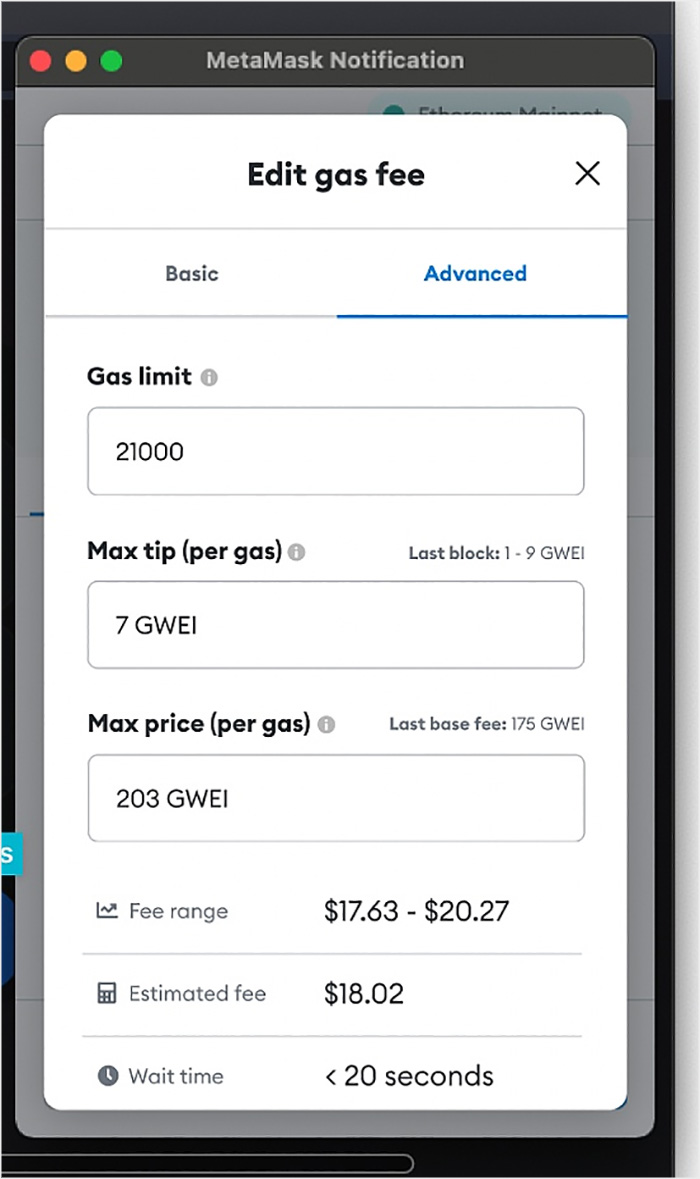Open the Max tip info icon
Image resolution: width=700 pixels, height=1179 pixels.
click(296, 553)
